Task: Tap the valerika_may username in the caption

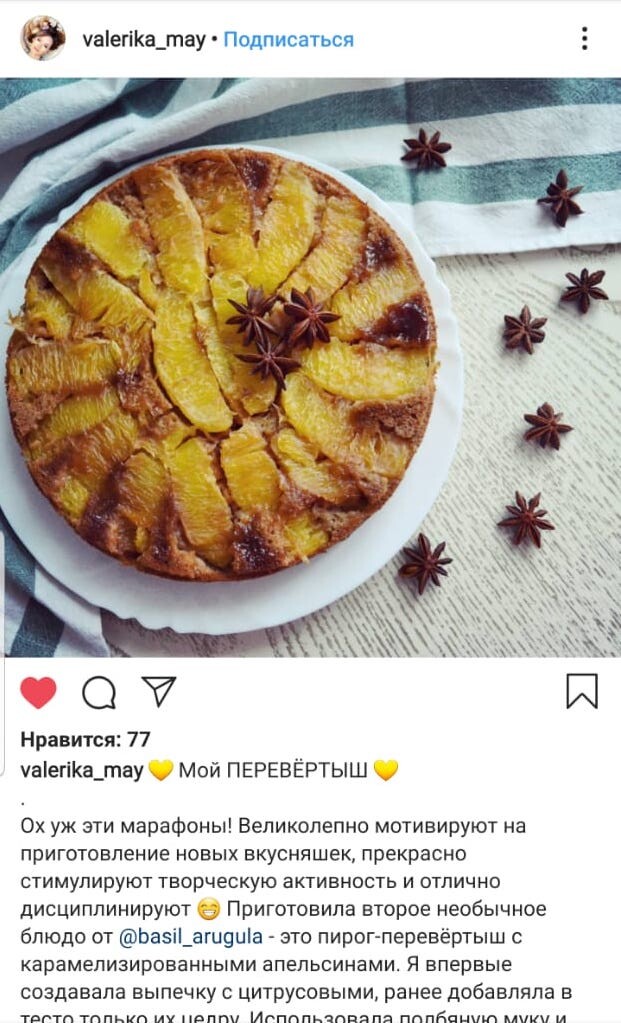Action: click(82, 770)
